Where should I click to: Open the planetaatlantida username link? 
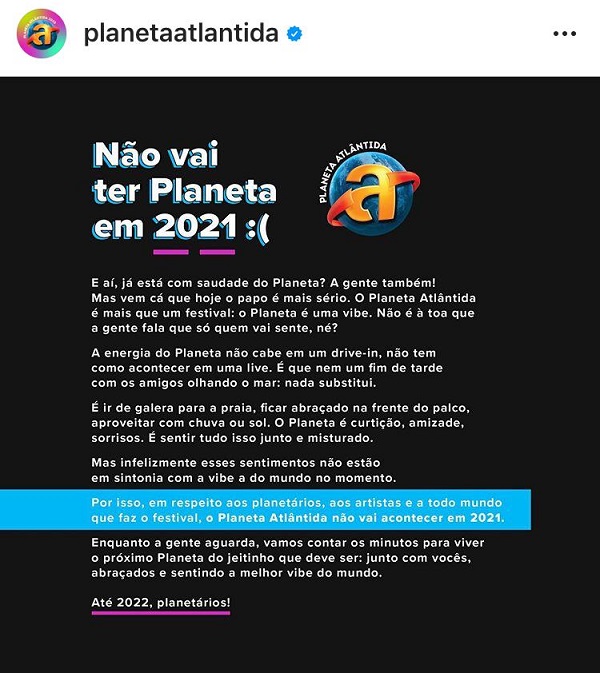tap(180, 33)
